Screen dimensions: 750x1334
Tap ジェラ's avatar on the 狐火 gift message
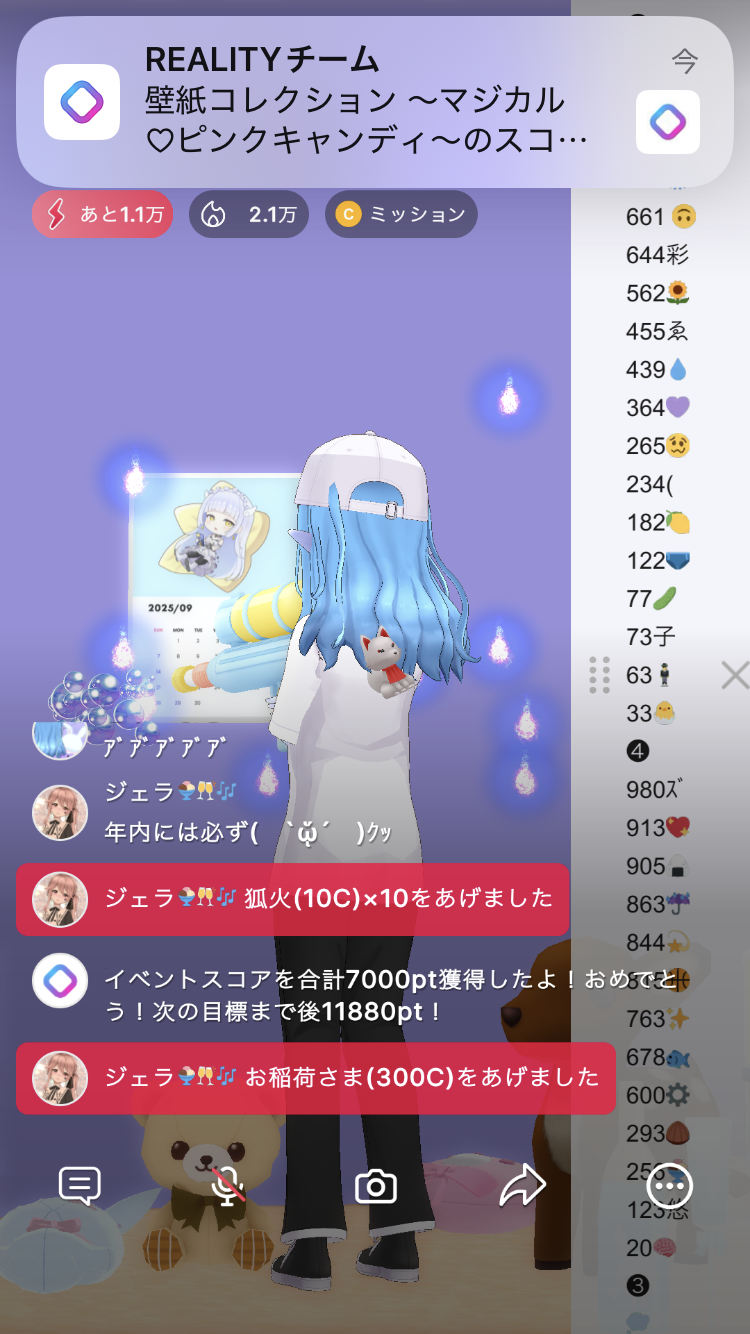click(60, 899)
